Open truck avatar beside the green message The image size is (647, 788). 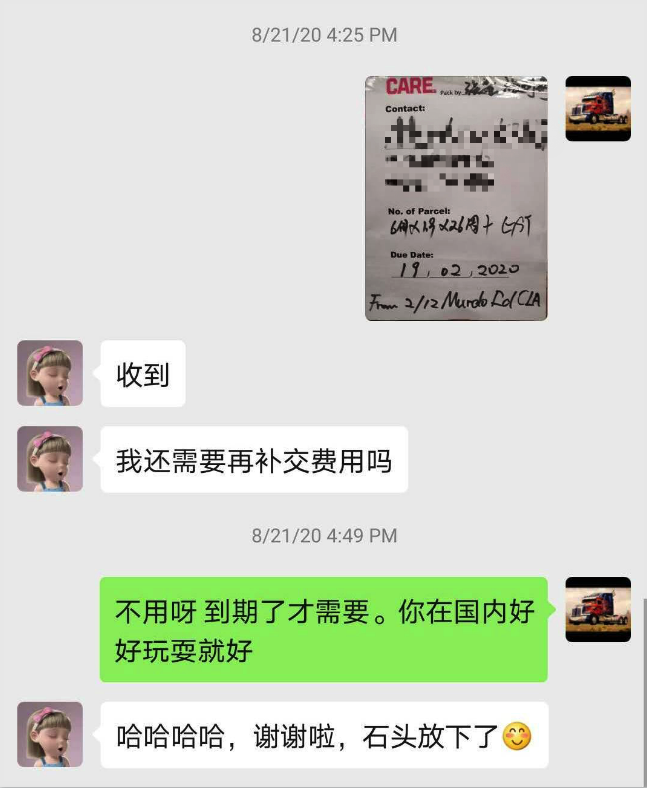coord(598,609)
